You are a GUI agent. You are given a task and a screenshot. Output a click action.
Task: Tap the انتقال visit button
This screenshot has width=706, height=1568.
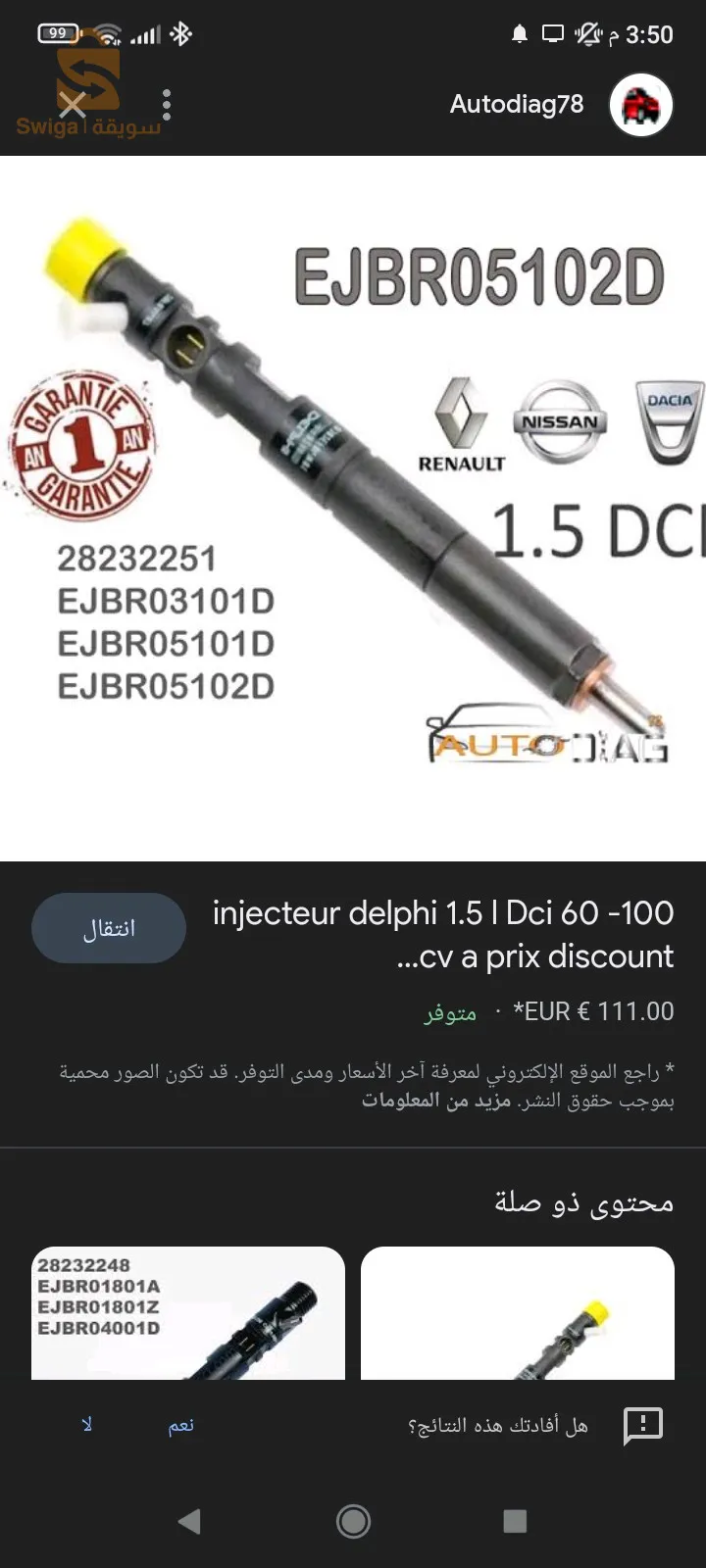109,928
